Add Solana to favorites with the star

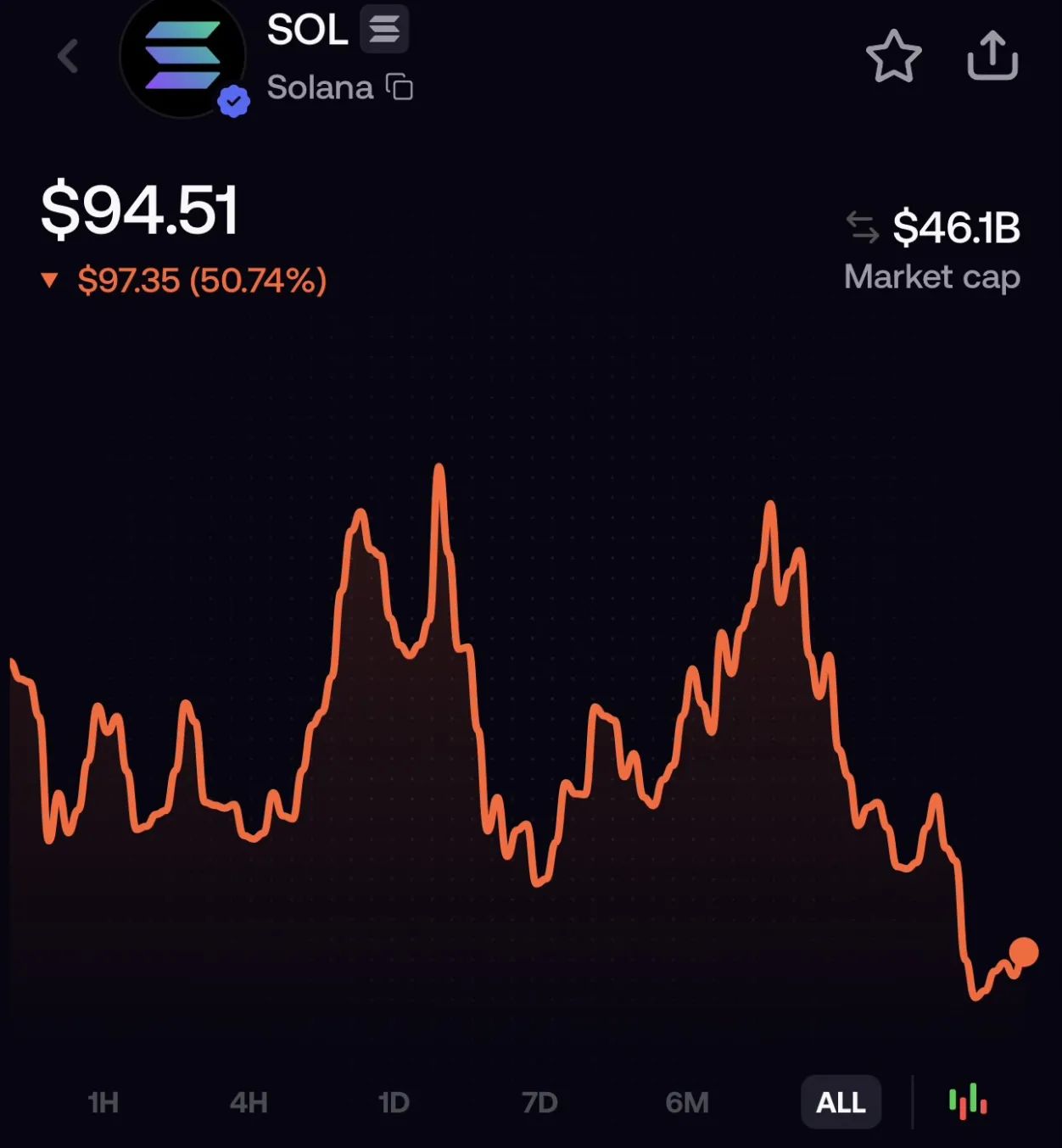point(893,57)
